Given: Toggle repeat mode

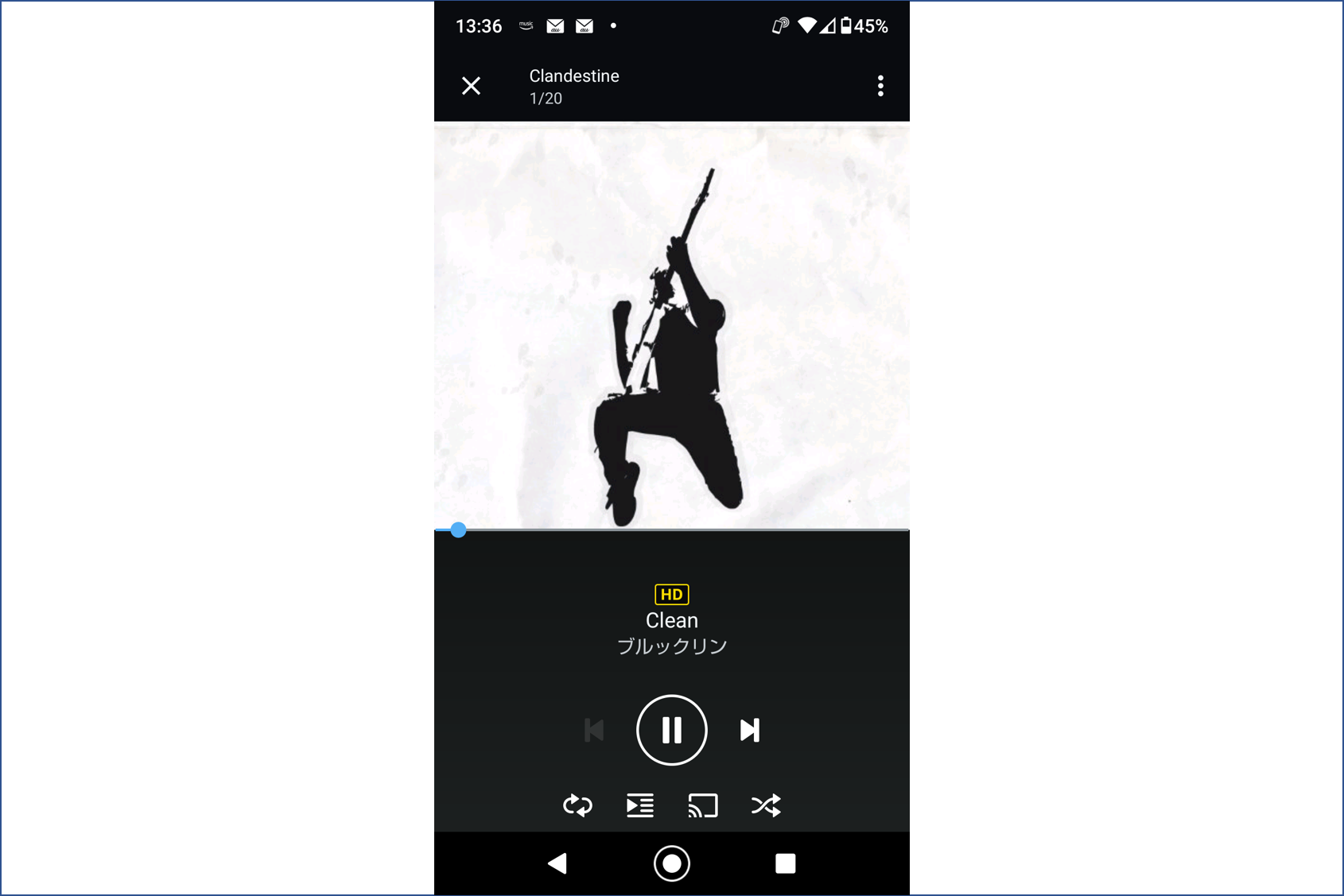Looking at the screenshot, I should click(x=577, y=805).
